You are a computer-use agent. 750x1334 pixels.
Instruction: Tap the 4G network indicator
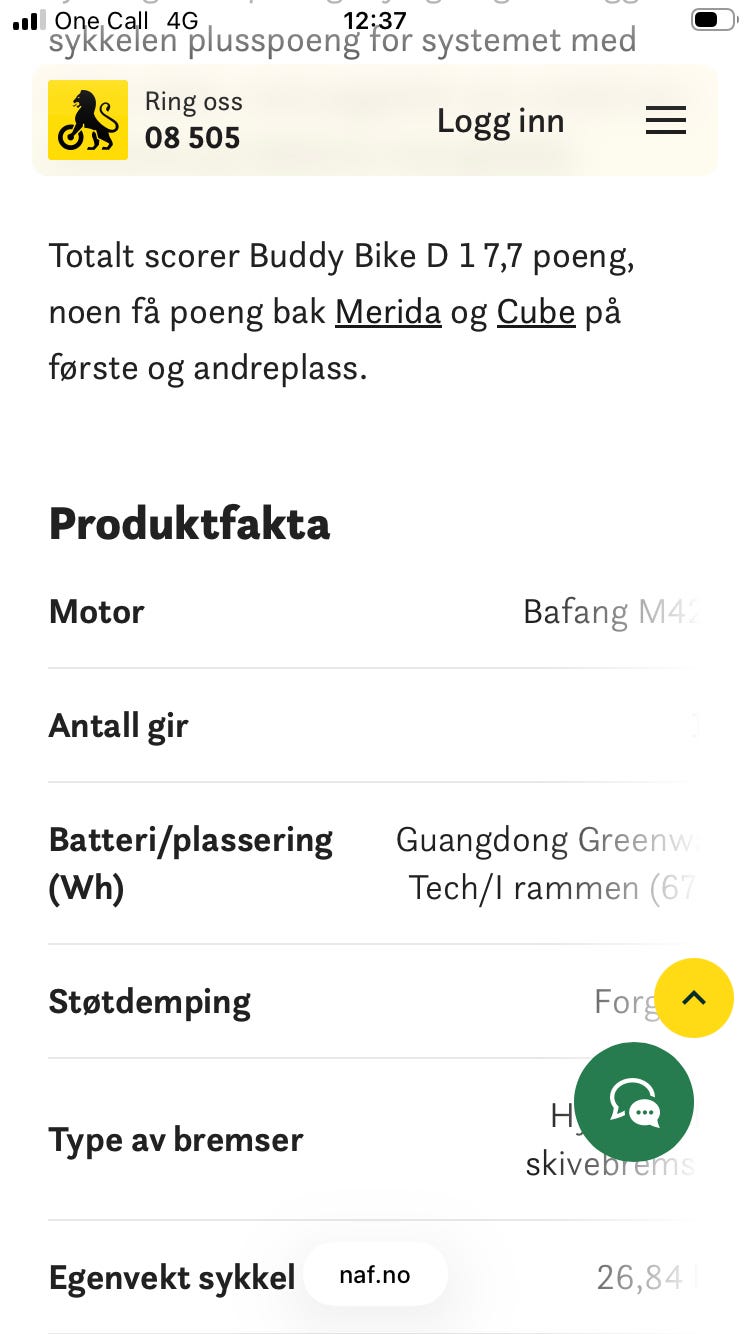(180, 20)
